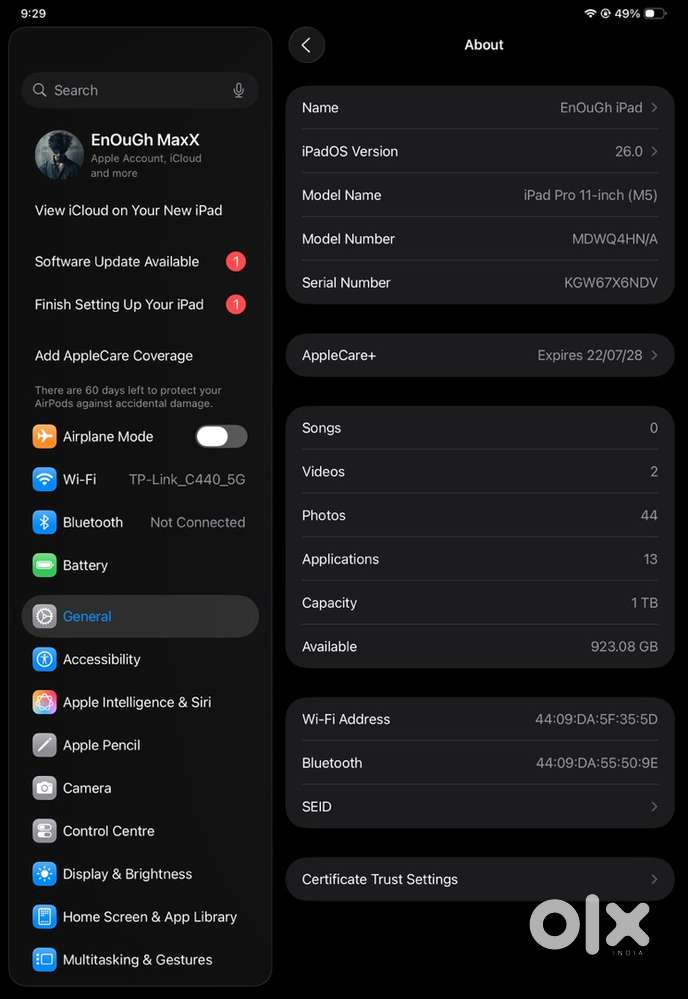Edit the iPad Name row
This screenshot has height=999, width=688.
click(480, 108)
